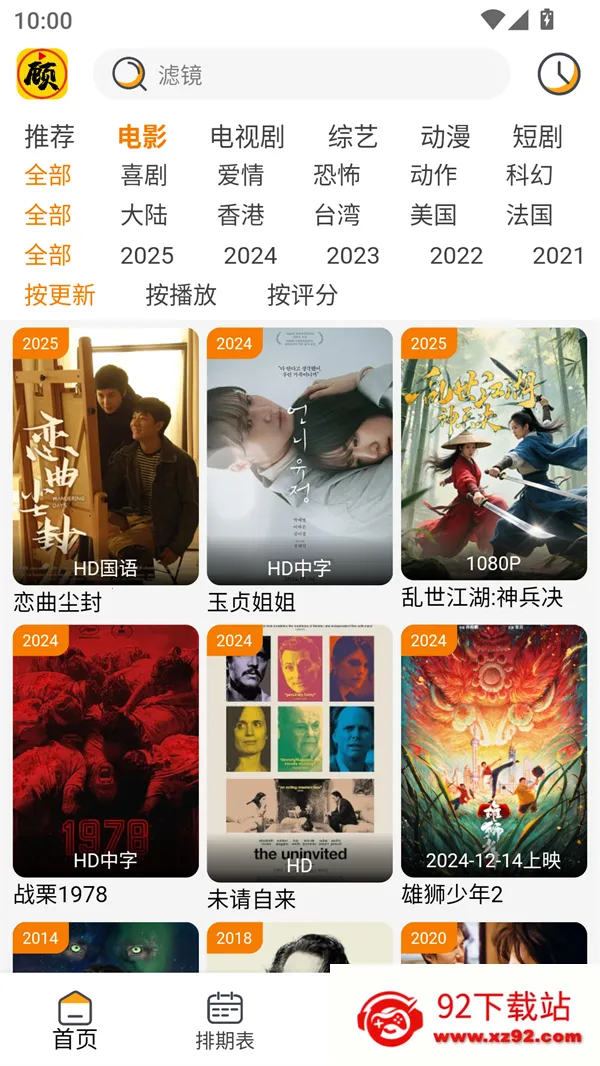The image size is (600, 1066).
Task: Filter movies by 喜剧 genre
Action: pos(144,175)
